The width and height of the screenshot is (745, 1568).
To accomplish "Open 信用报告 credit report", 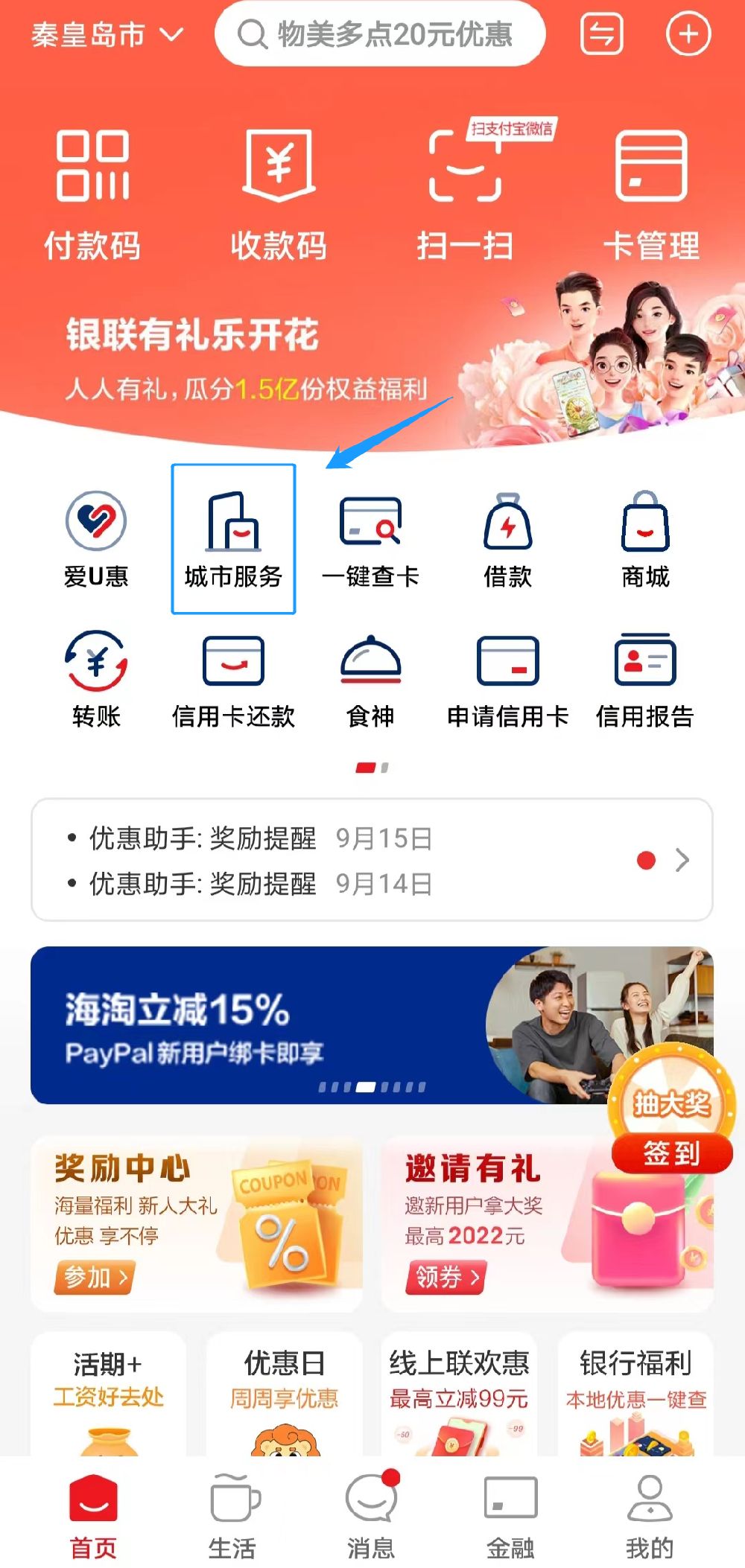I will click(645, 679).
